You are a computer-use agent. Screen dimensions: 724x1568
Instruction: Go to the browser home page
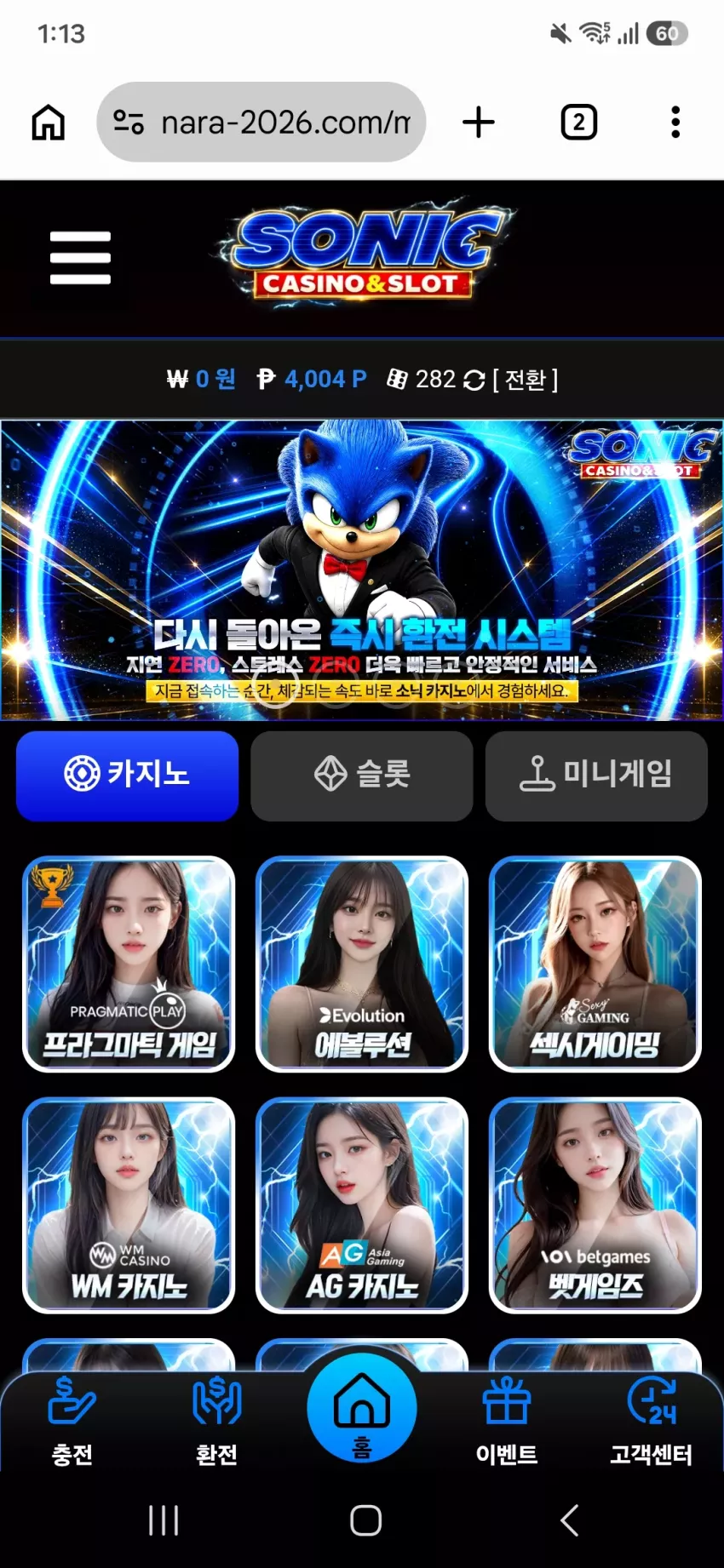pyautogui.click(x=49, y=122)
